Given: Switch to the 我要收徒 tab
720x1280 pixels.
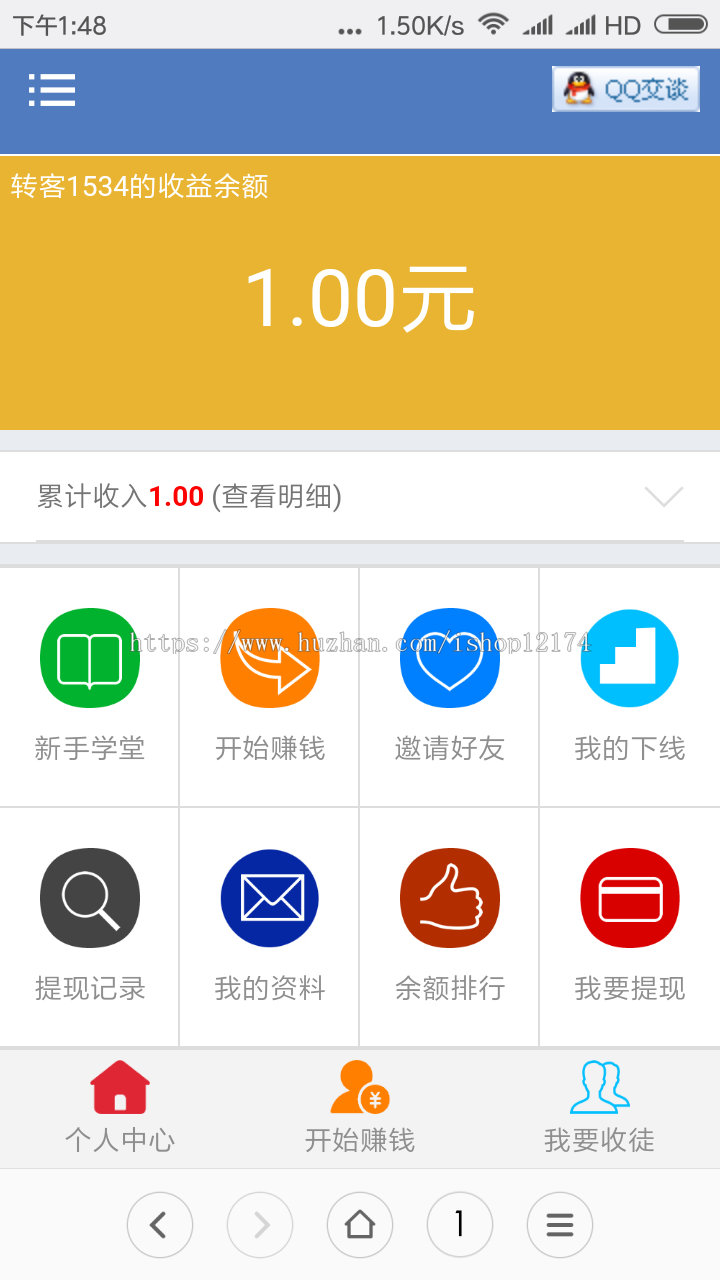Looking at the screenshot, I should point(598,1108).
